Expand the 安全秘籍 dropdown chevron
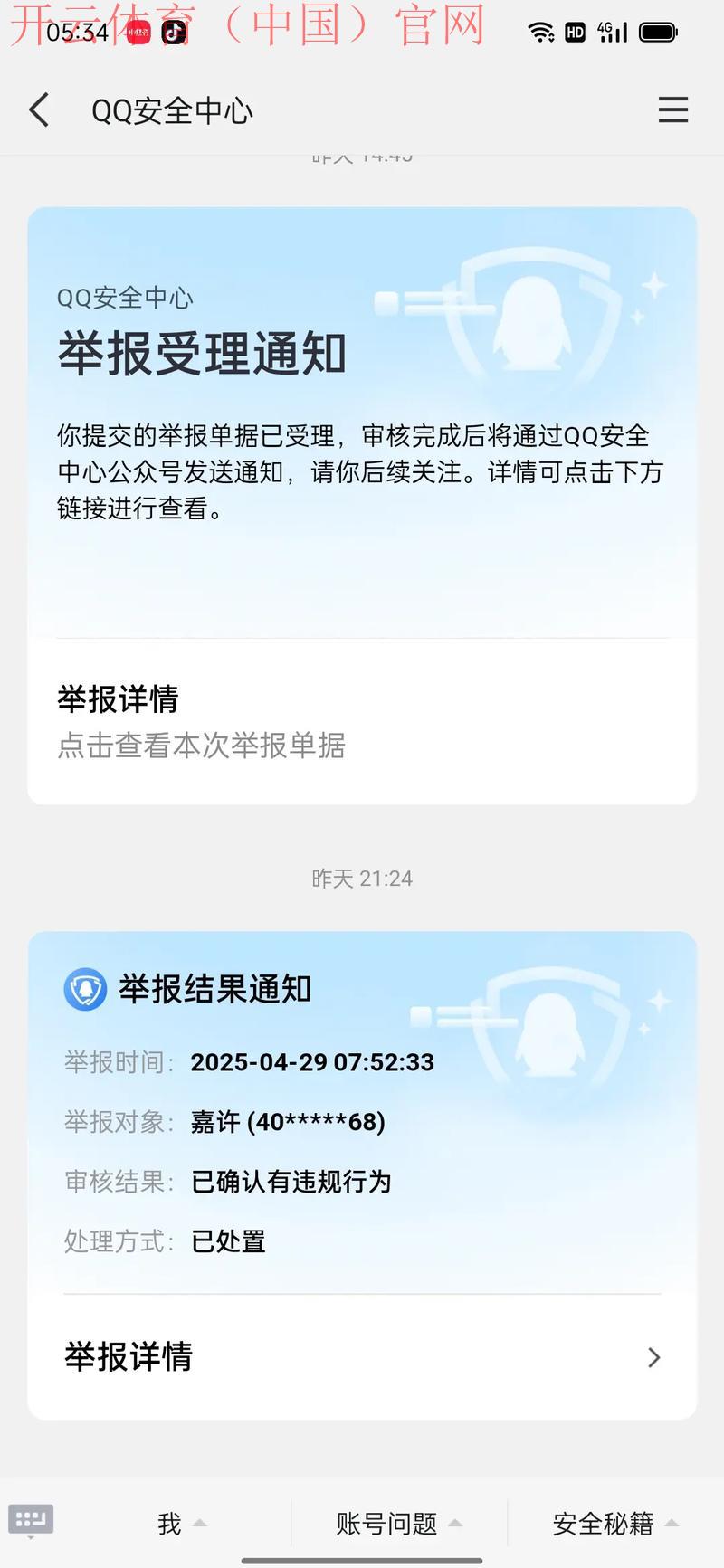 (672, 1525)
